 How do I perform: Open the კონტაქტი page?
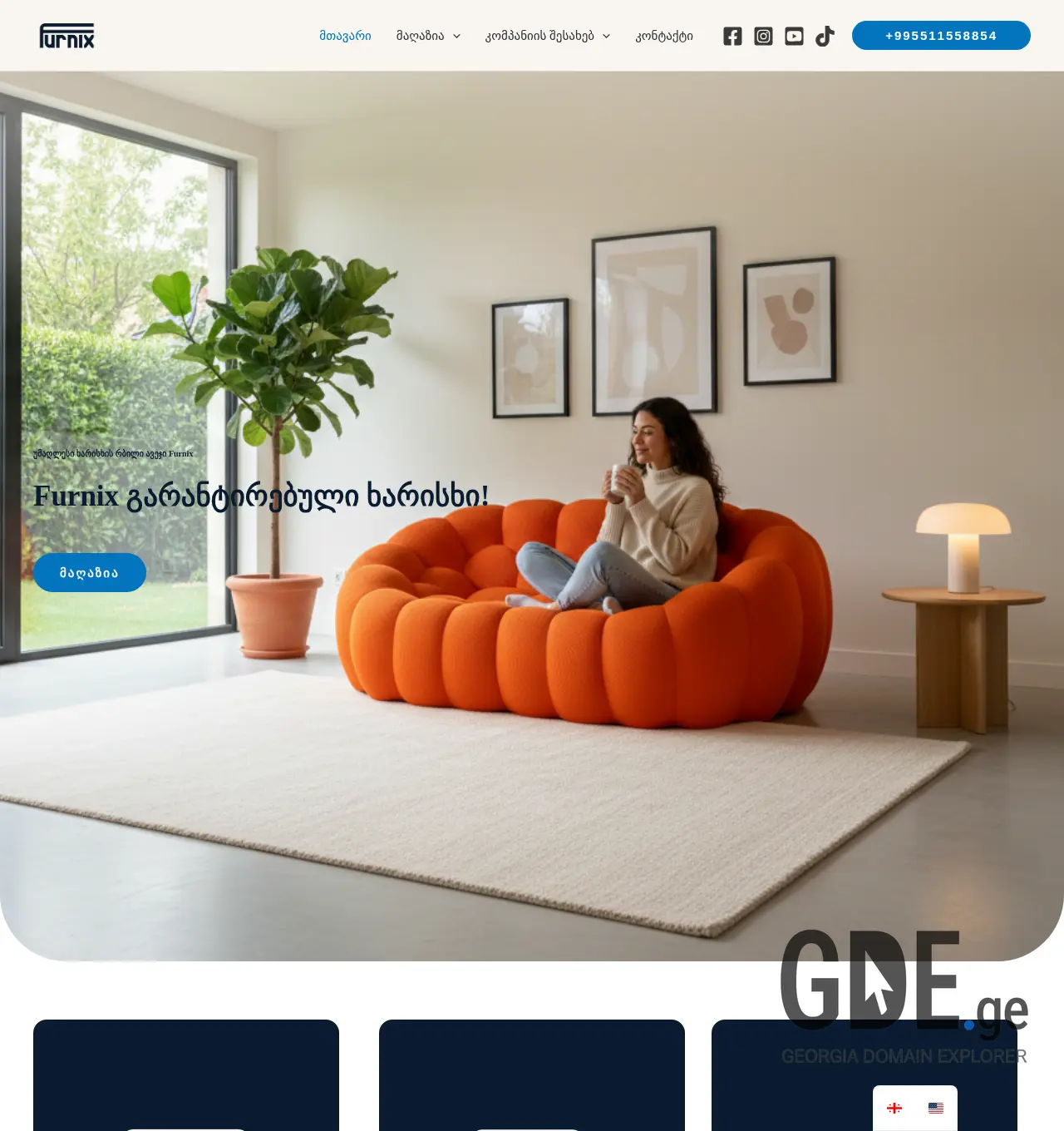(x=664, y=36)
